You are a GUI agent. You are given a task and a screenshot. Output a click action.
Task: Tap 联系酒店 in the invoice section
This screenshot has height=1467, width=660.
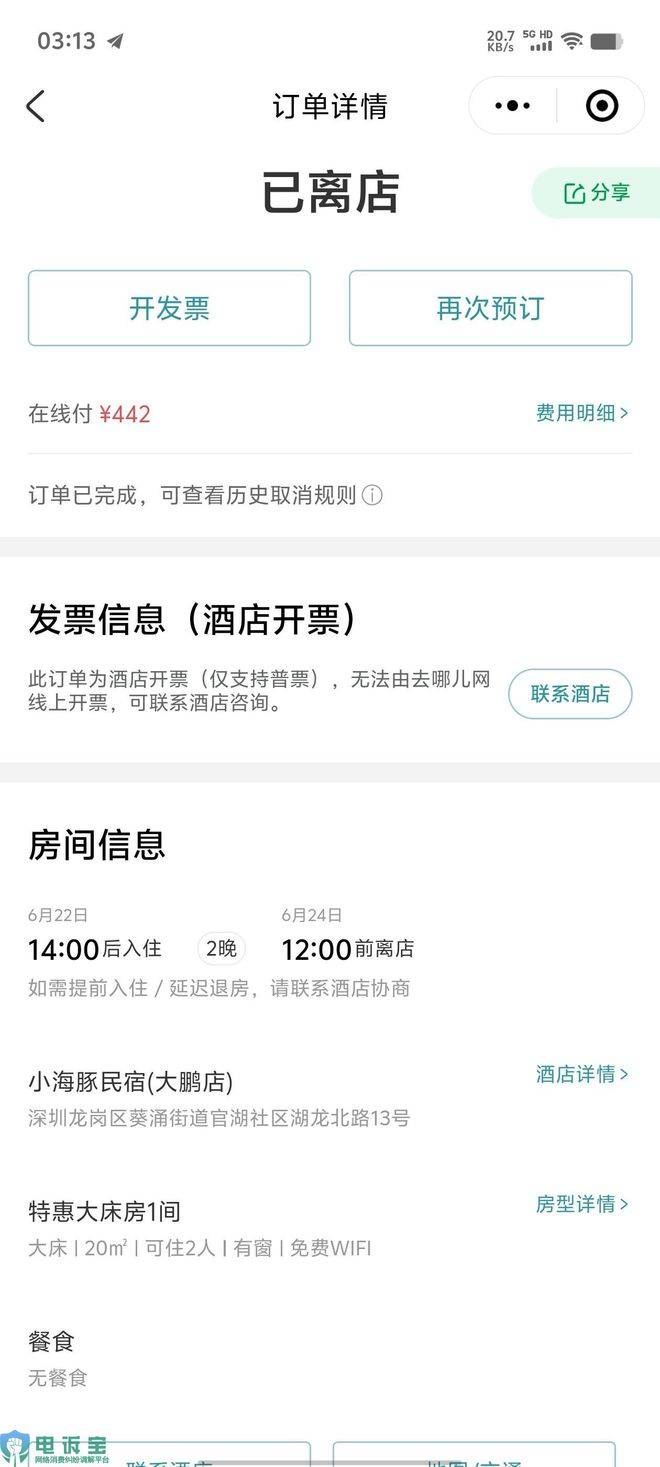click(570, 694)
